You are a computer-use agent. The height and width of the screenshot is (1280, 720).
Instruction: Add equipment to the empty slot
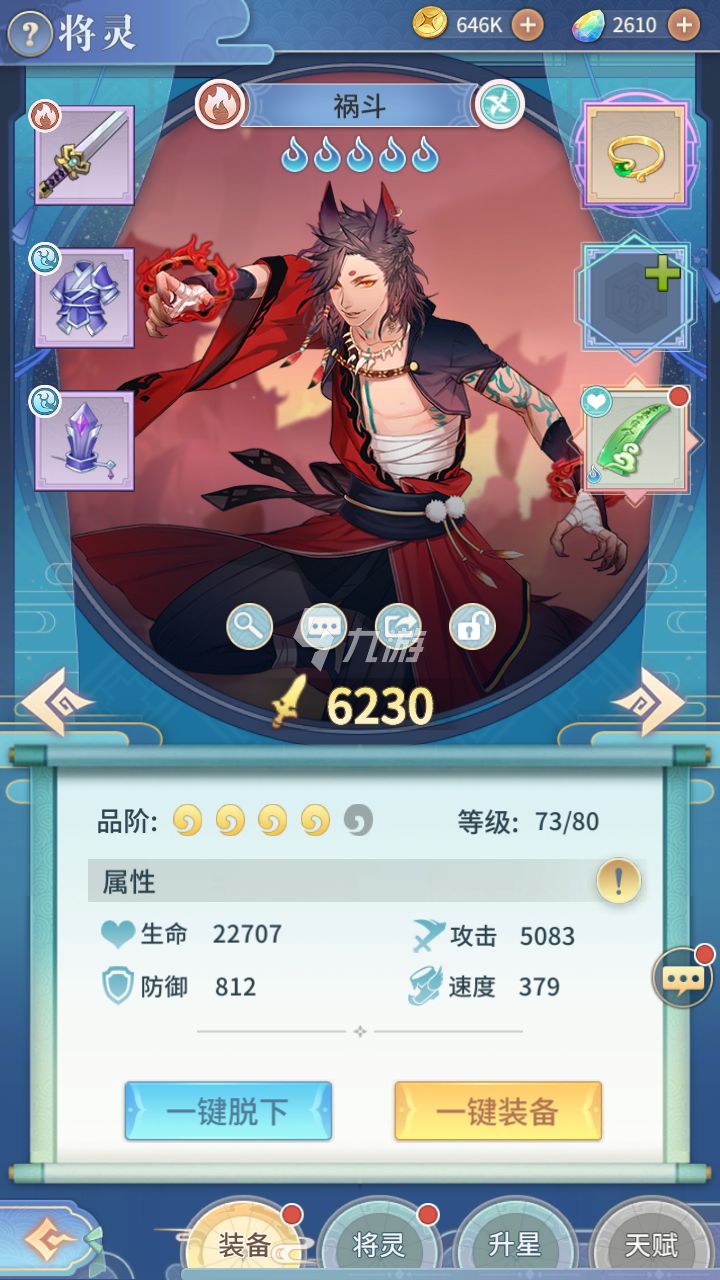click(x=636, y=297)
